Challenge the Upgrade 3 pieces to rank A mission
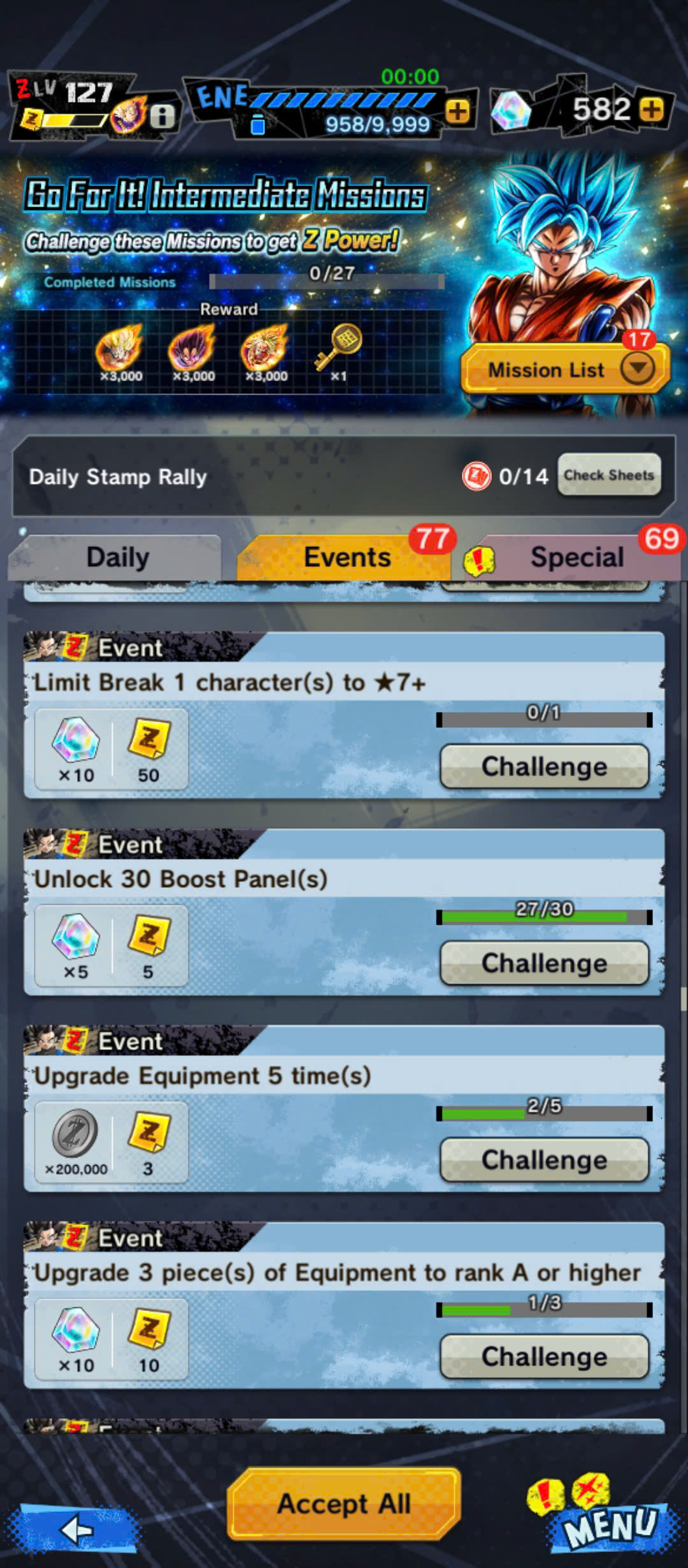 544,1357
